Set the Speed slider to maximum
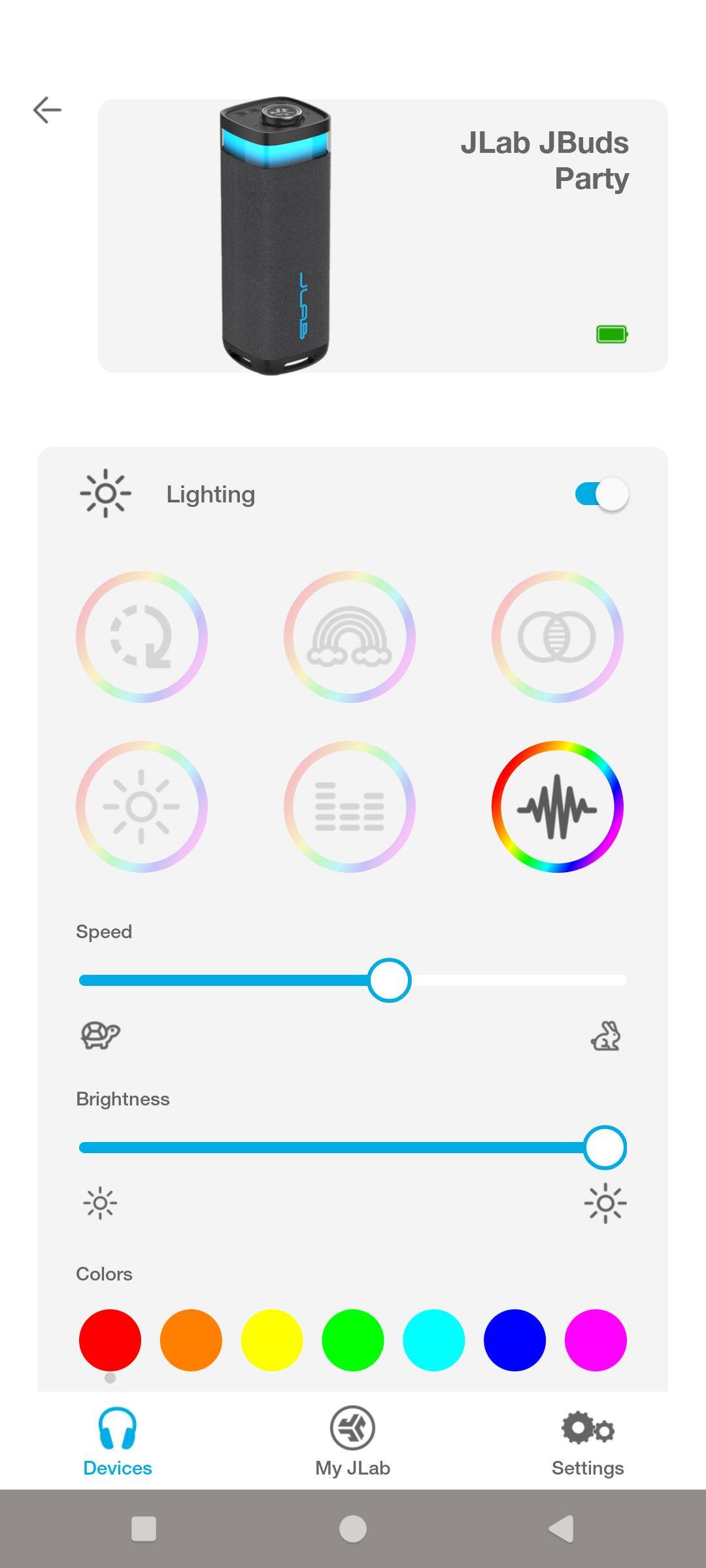This screenshot has height=1568, width=706. [x=624, y=980]
